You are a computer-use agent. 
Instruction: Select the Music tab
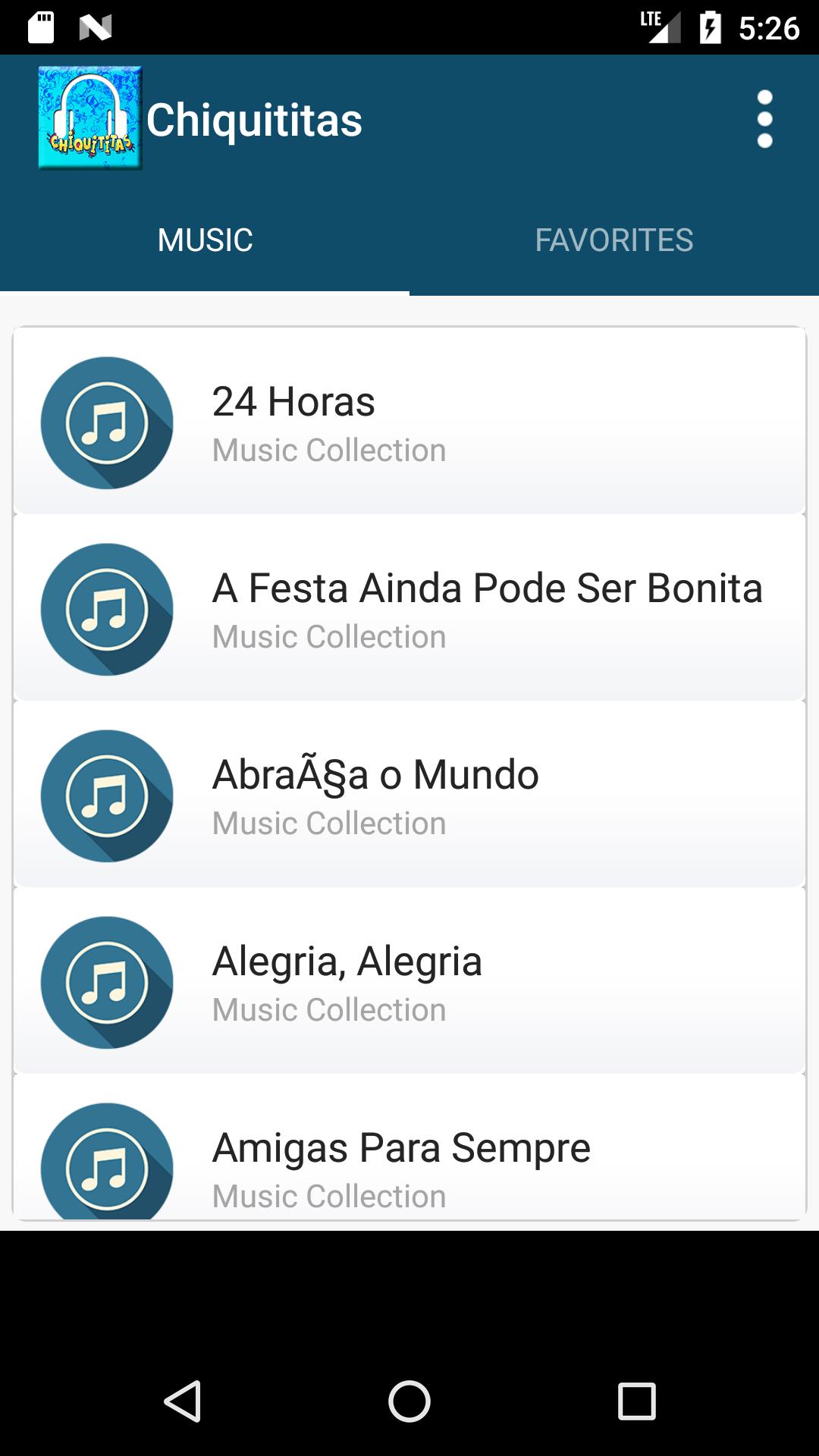click(205, 240)
